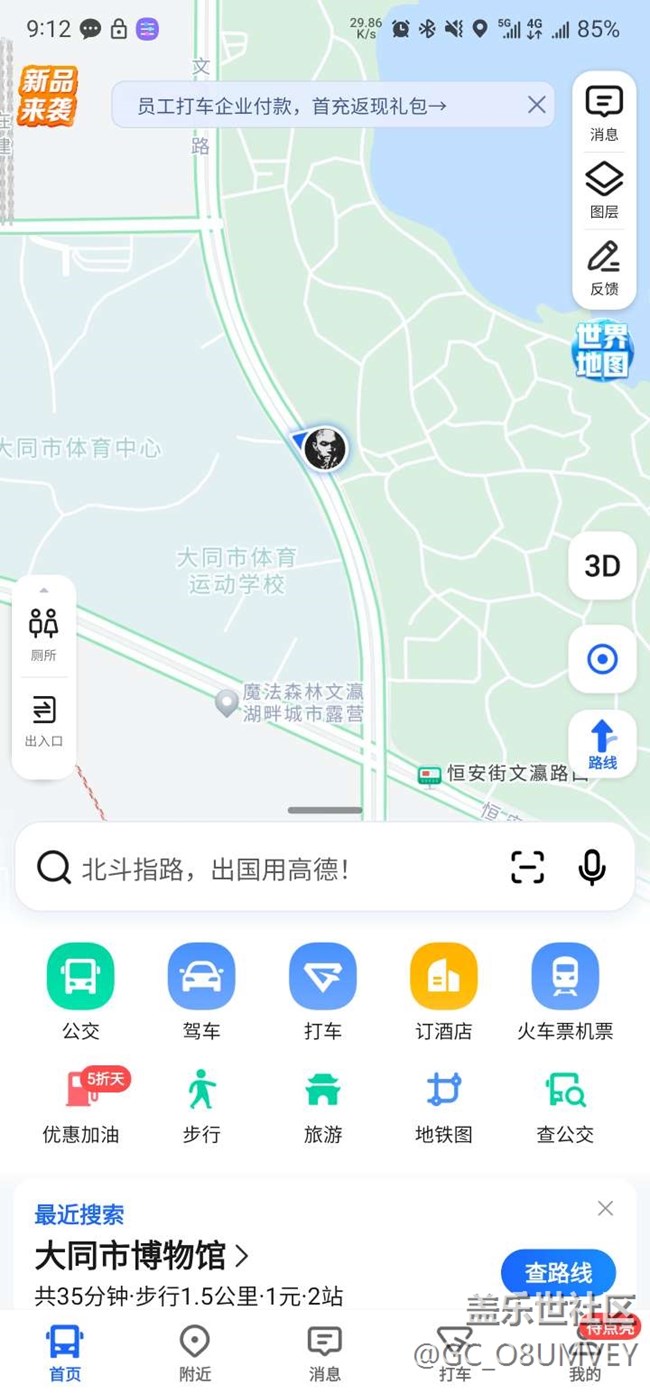Open 驾车 driving navigation
The width and height of the screenshot is (650, 1394).
(201, 992)
